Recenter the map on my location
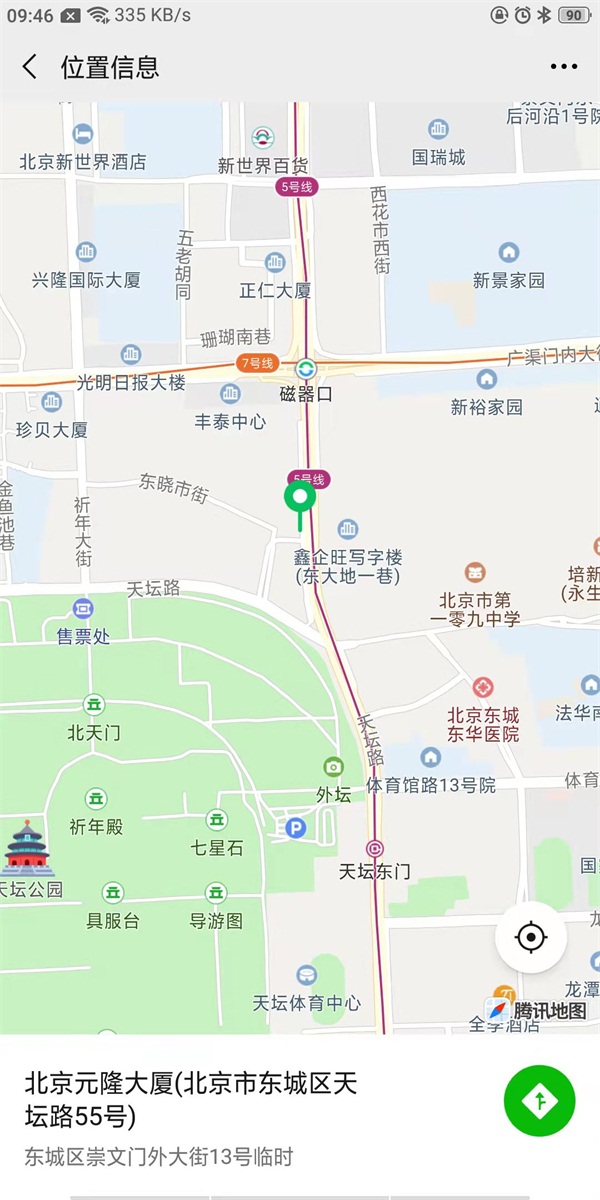 [x=531, y=938]
